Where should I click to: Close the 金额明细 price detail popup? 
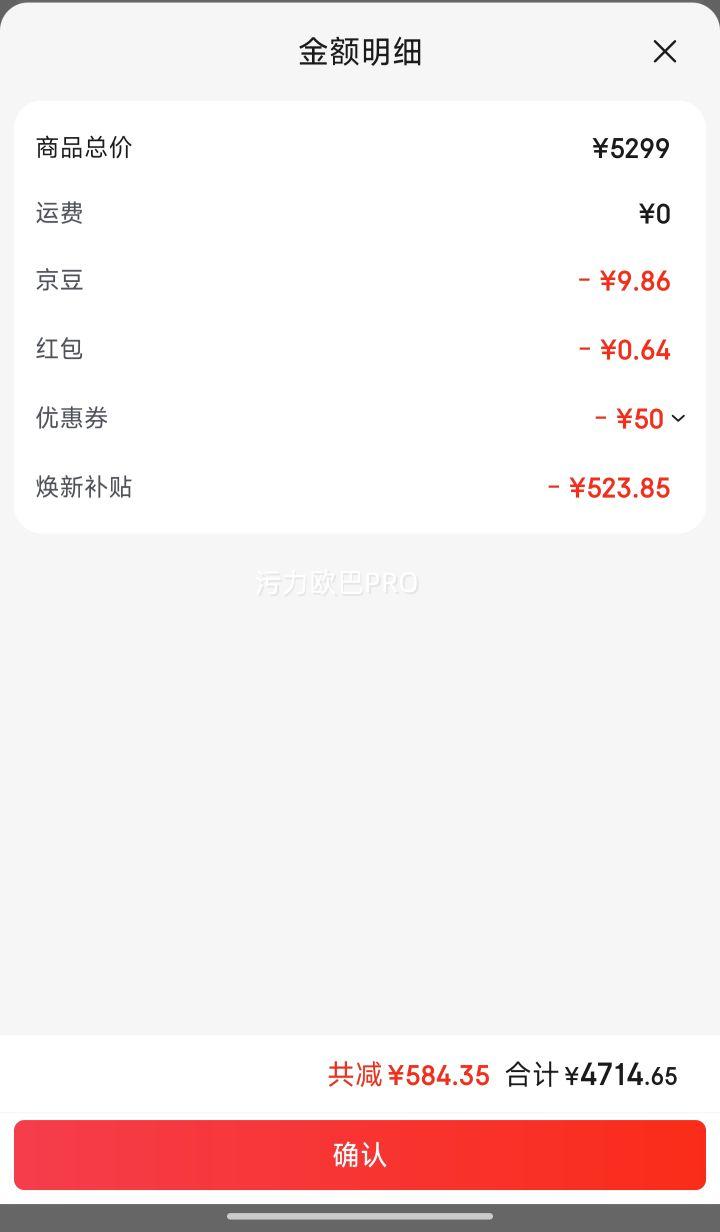click(x=664, y=52)
